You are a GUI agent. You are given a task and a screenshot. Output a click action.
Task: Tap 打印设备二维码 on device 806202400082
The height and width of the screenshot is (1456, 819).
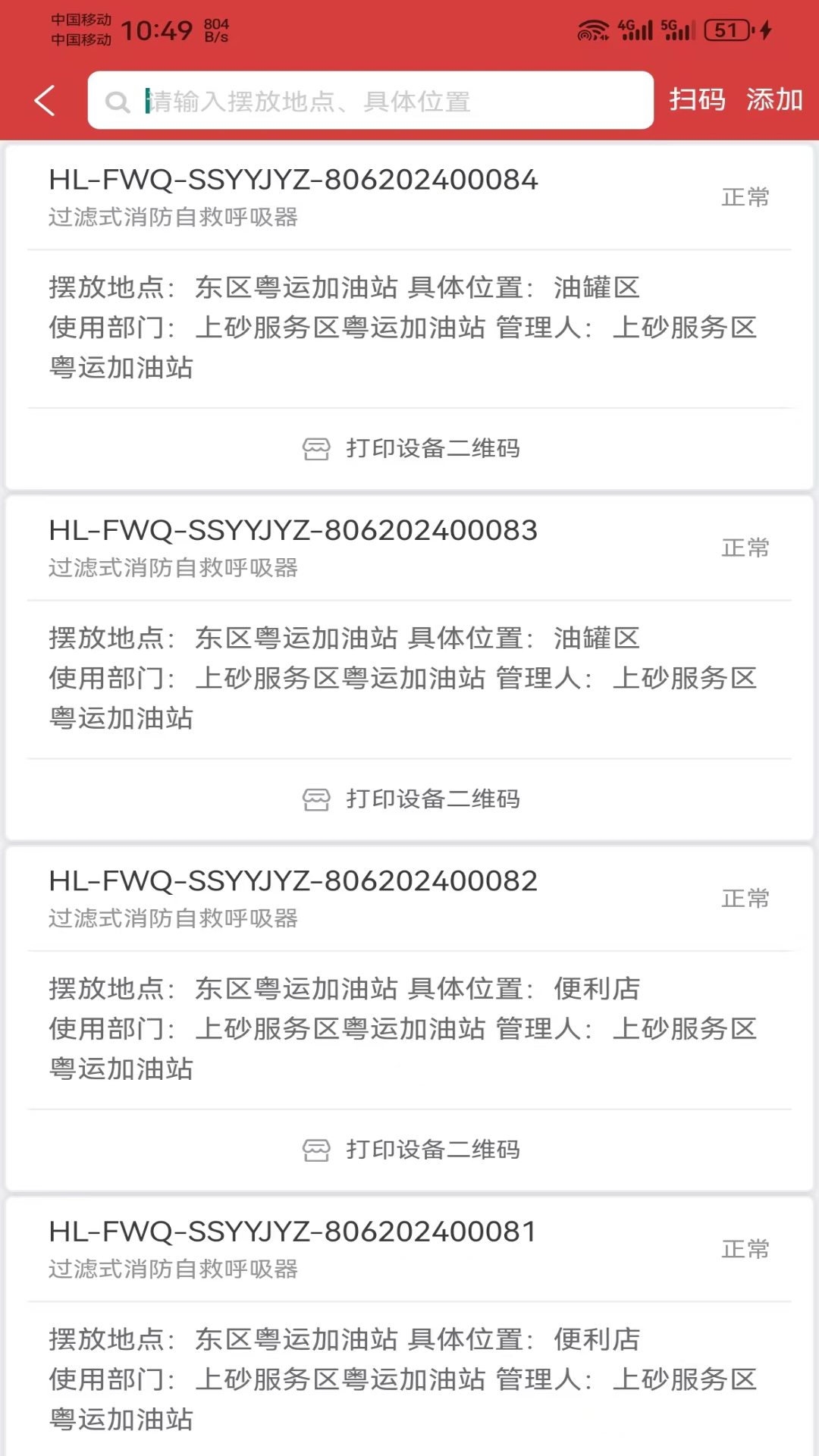tap(432, 1150)
